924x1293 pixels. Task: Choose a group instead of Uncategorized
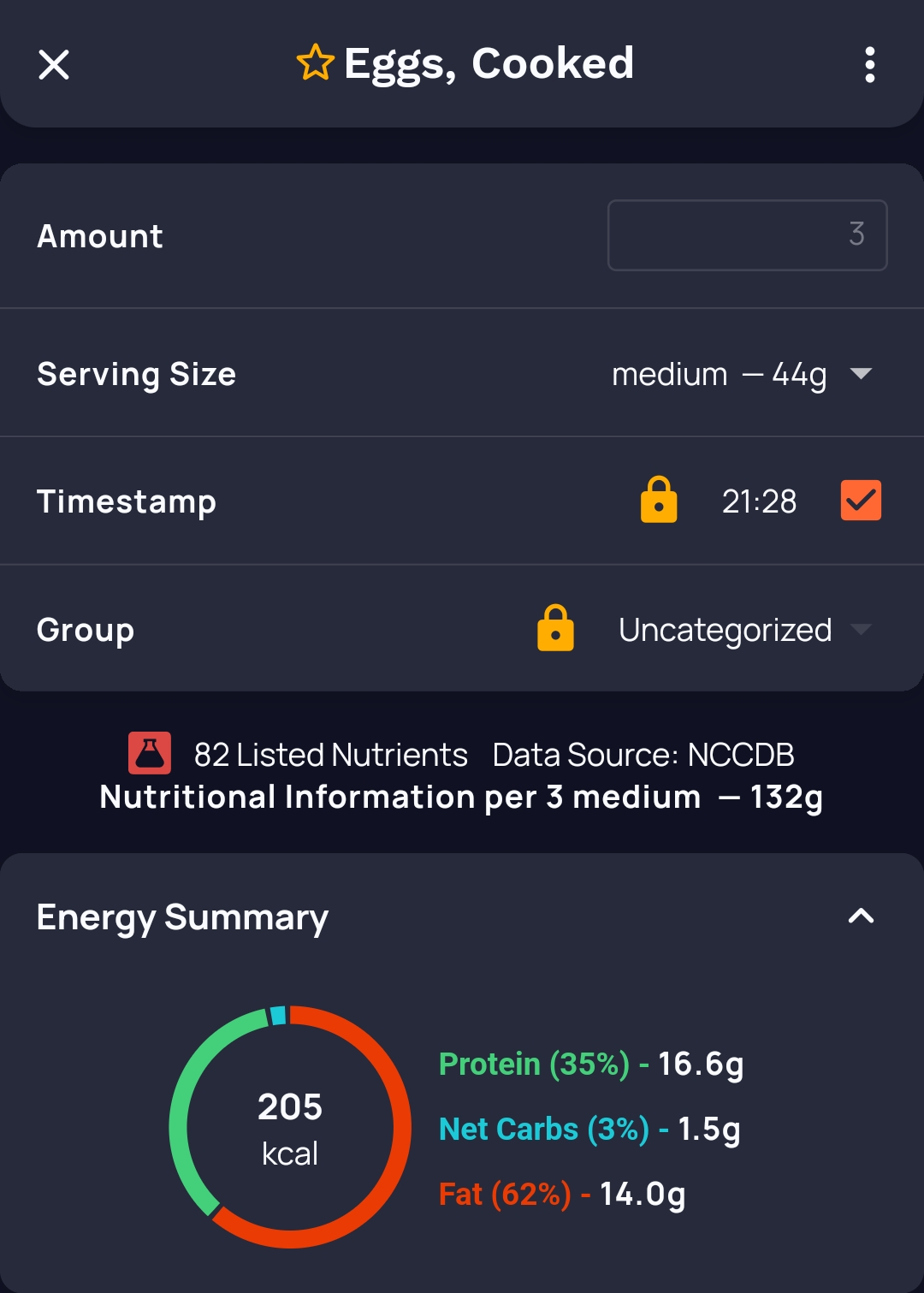tap(743, 630)
